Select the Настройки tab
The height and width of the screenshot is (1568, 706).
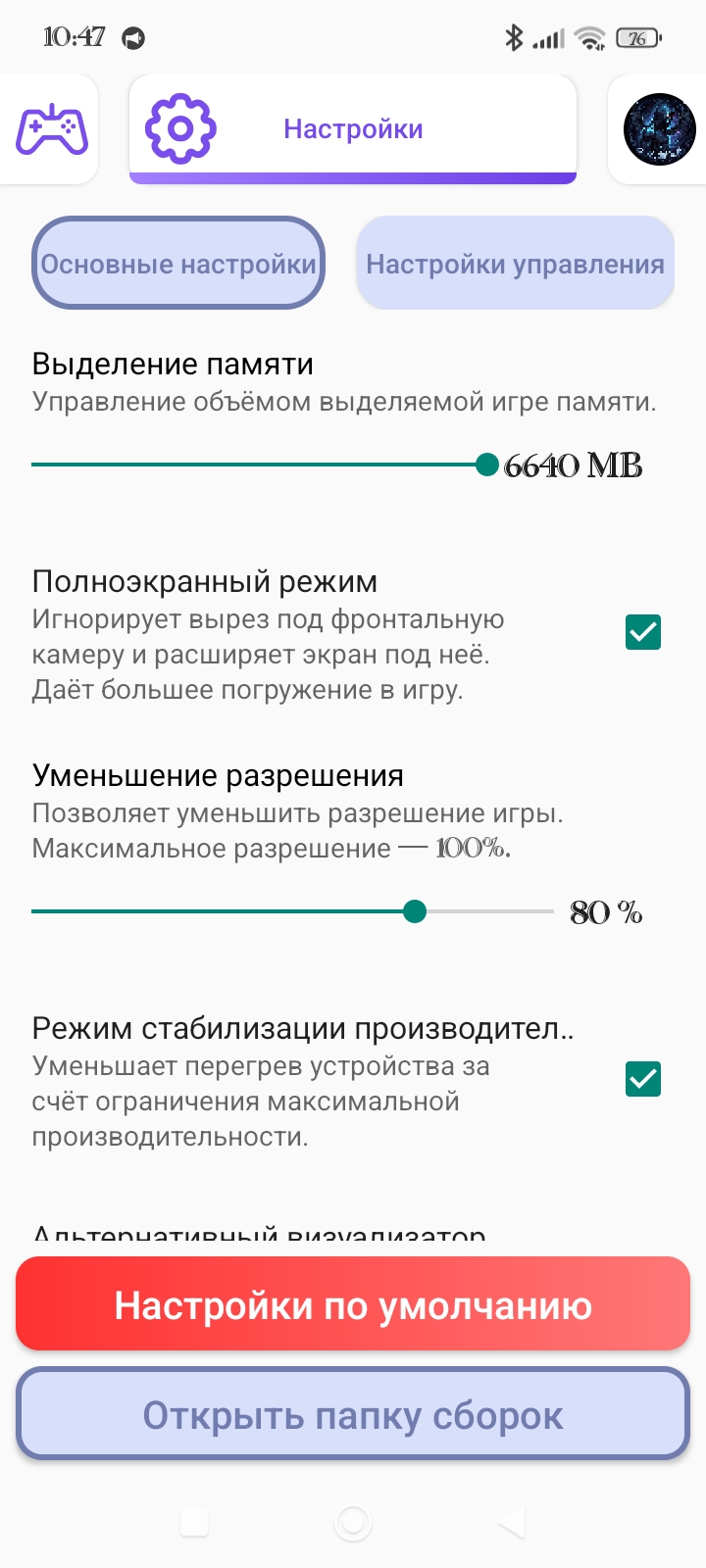[352, 129]
